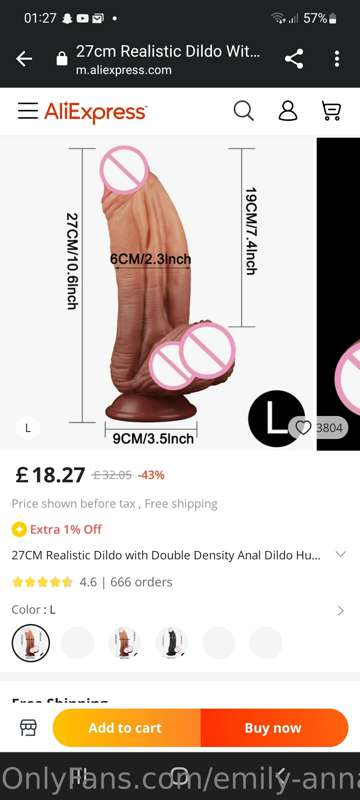Add the item to wishlist with heart

[303, 428]
